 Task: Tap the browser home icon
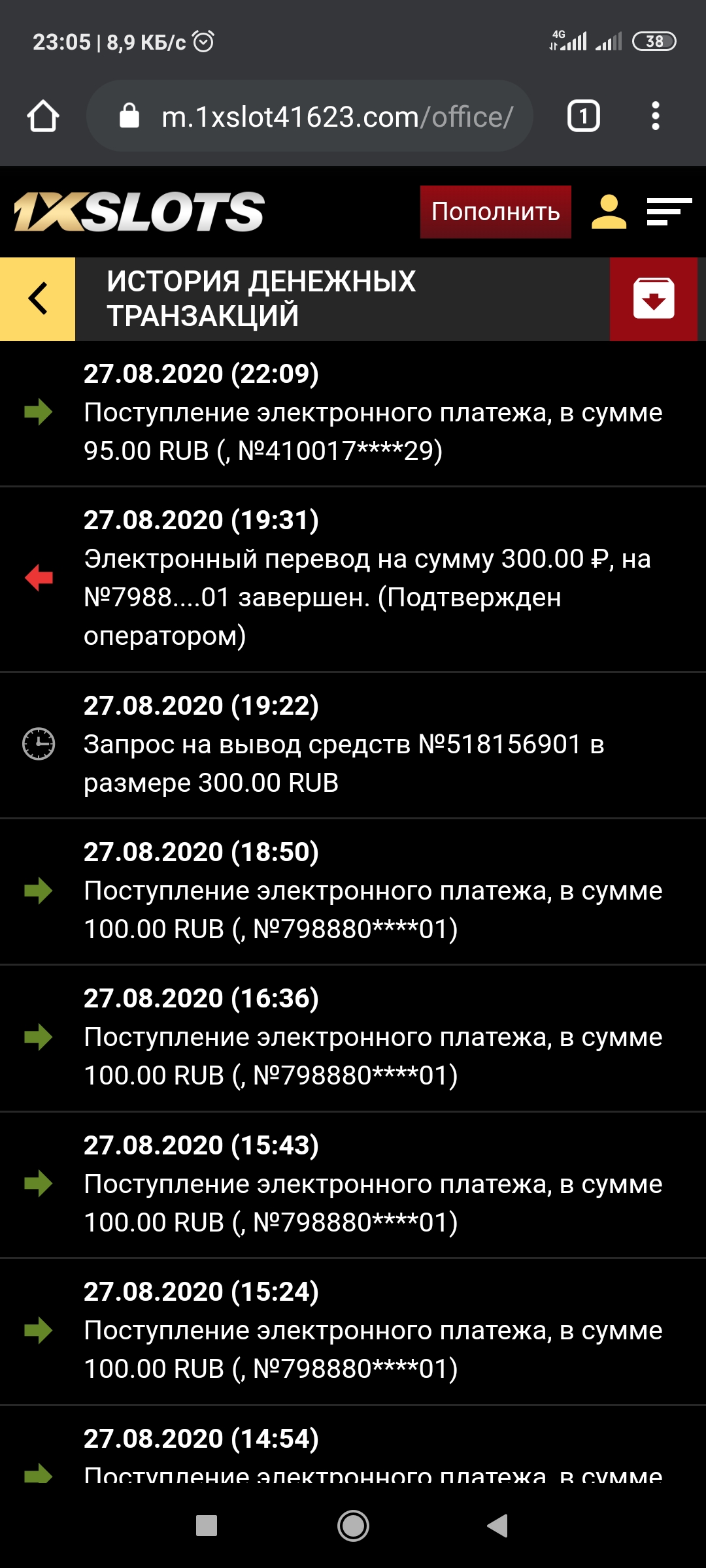point(43,117)
